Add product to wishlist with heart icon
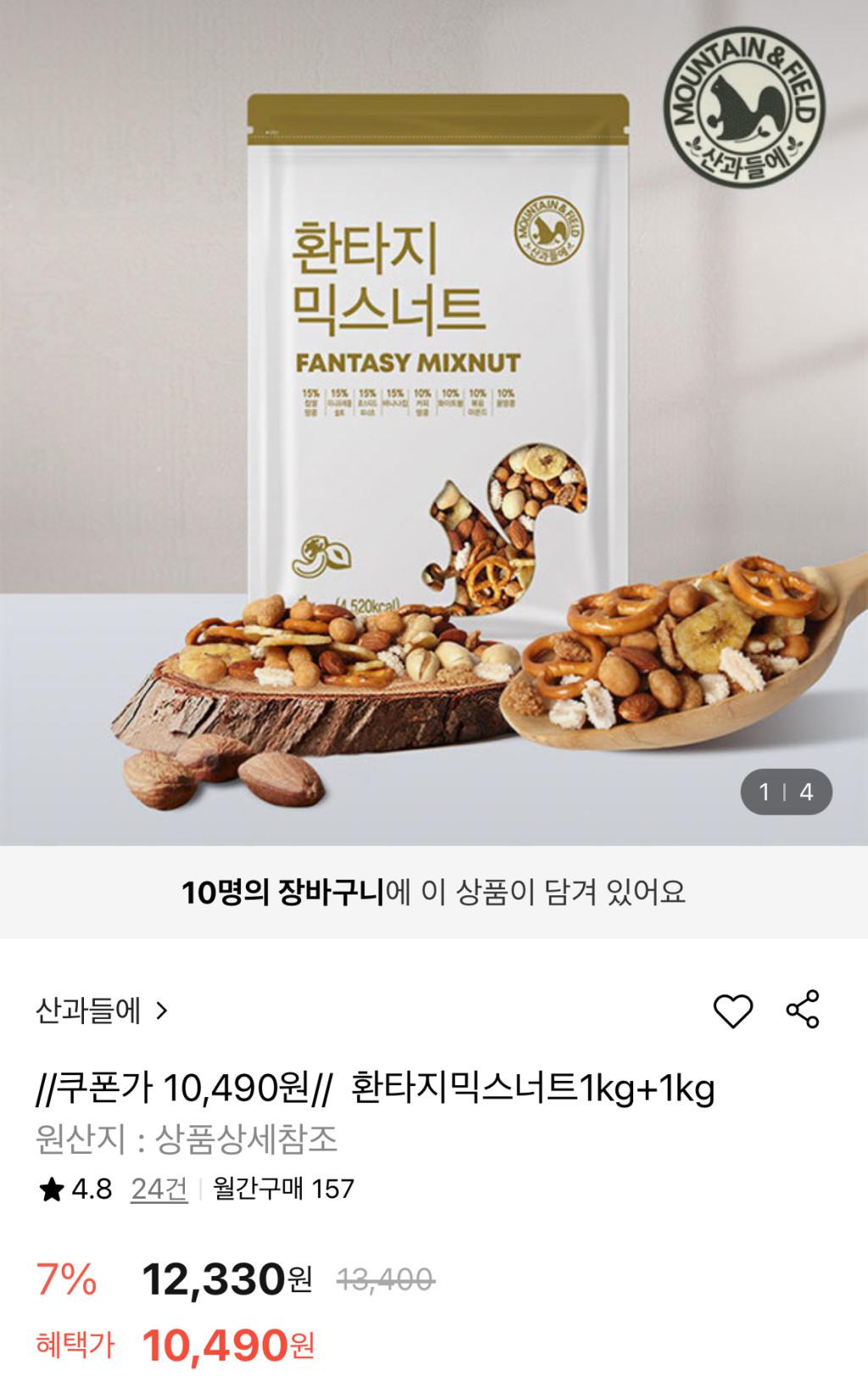Image resolution: width=868 pixels, height=1382 pixels. 732,1011
